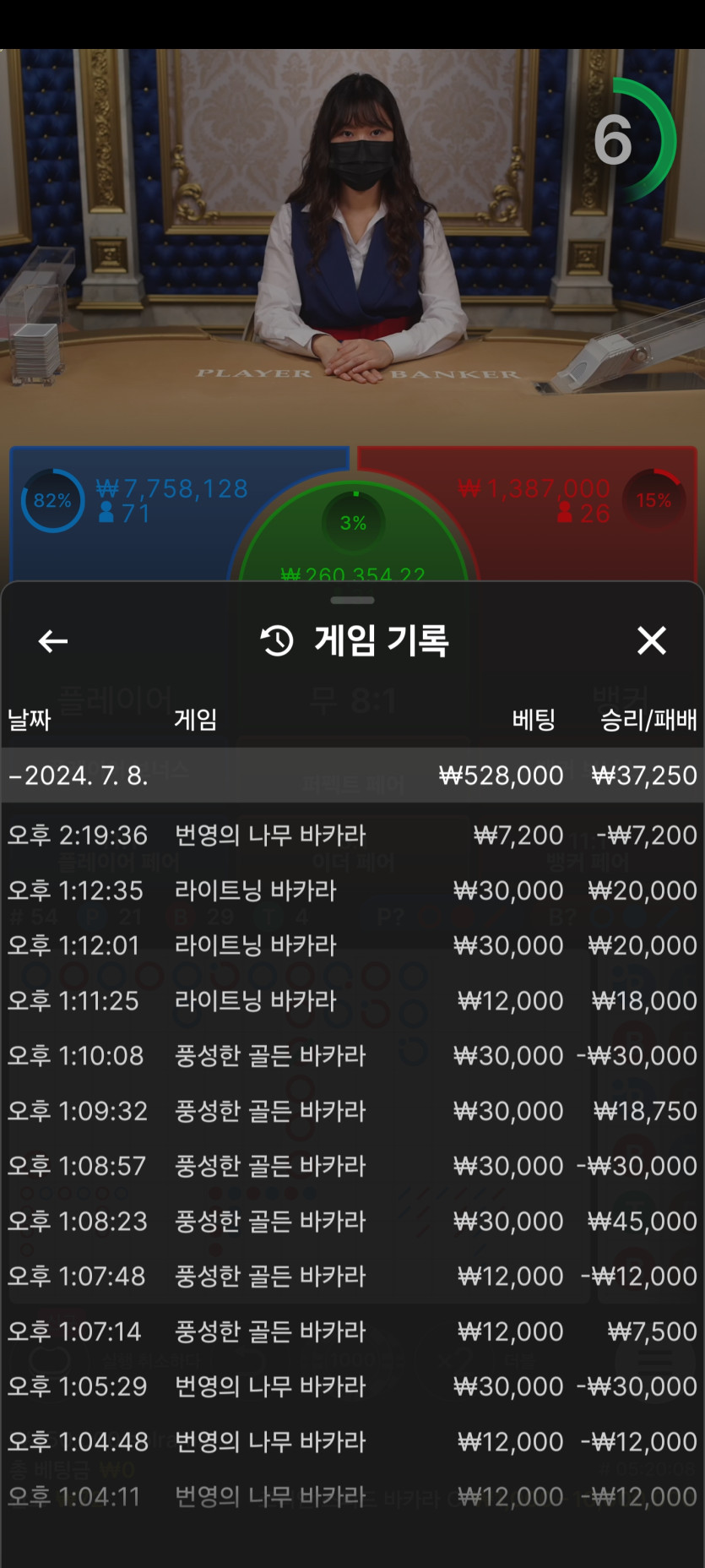705x1568 pixels.
Task: View the 오후 1:05:29 번영의 나무 바카라 round
Action: click(352, 1386)
